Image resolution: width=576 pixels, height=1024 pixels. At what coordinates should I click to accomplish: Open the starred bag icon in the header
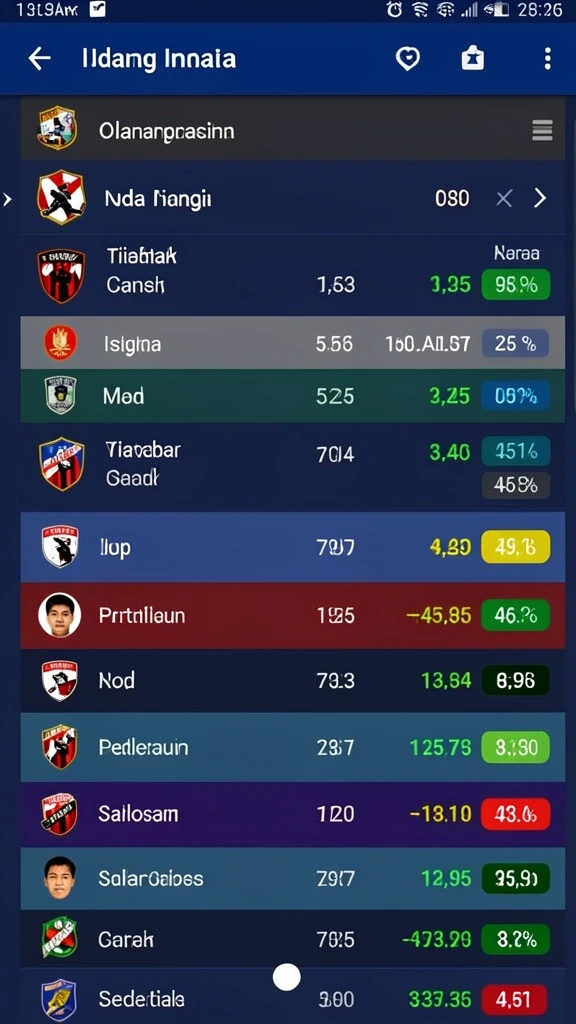[x=473, y=59]
